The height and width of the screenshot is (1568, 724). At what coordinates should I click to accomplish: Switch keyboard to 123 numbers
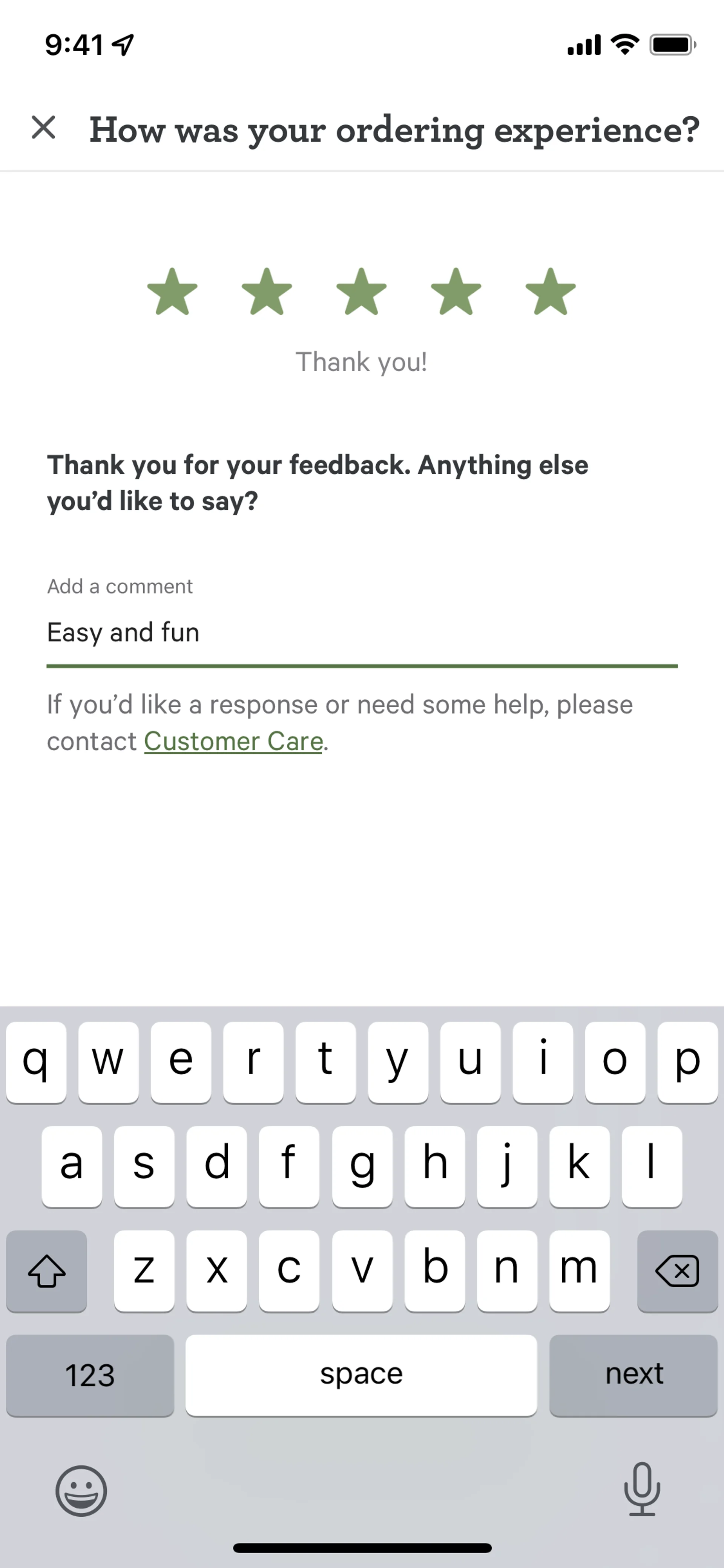tap(90, 1376)
